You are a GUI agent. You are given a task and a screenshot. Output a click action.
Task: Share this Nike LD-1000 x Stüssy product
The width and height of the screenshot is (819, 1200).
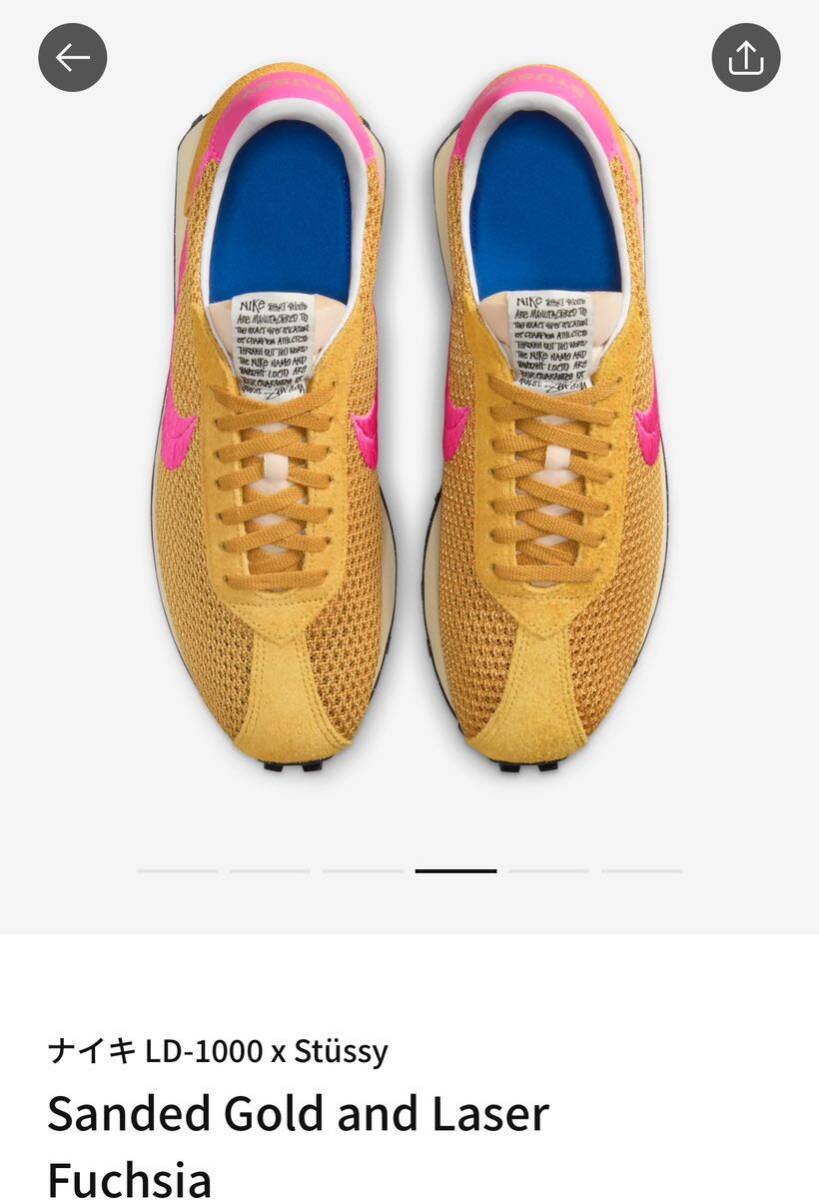point(745,58)
